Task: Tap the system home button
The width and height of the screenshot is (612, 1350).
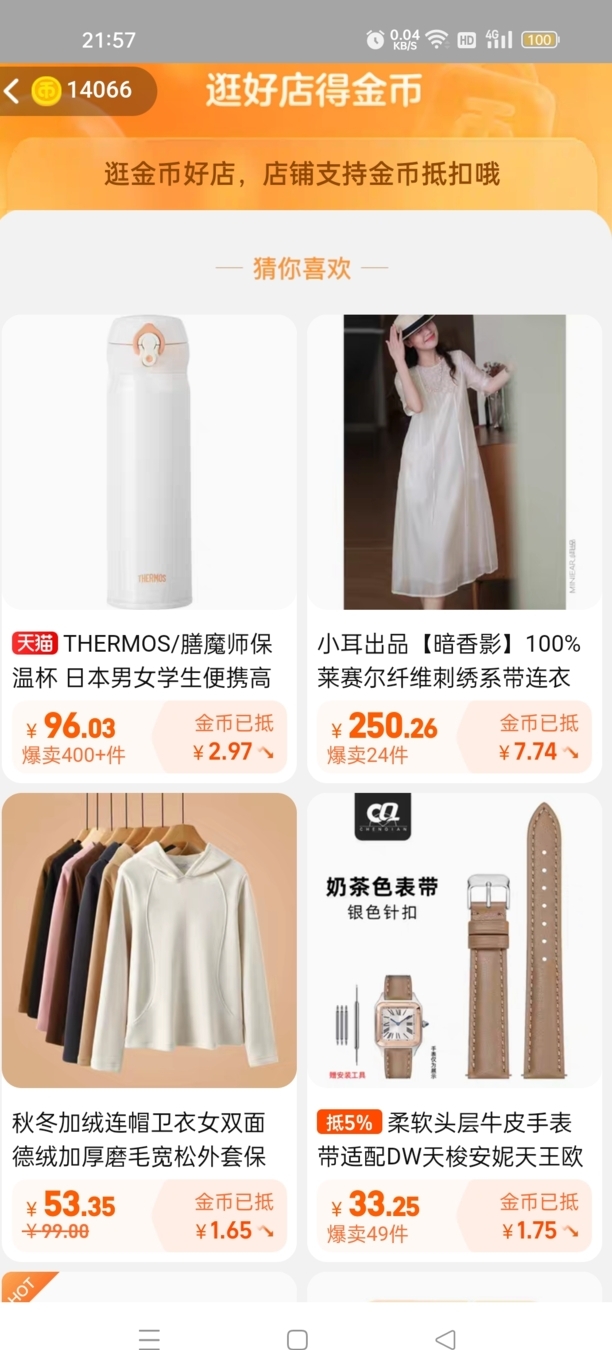Action: (x=297, y=1339)
